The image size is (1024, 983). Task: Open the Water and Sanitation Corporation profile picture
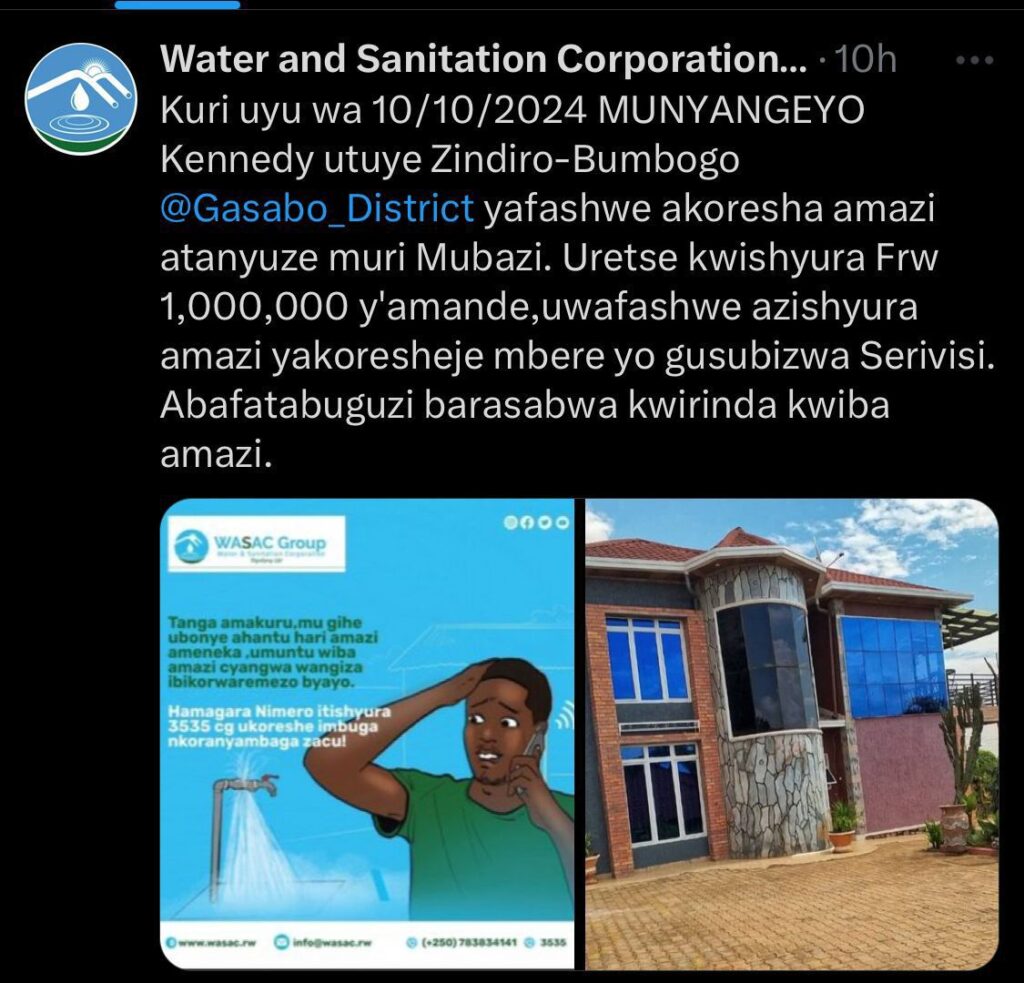click(81, 99)
